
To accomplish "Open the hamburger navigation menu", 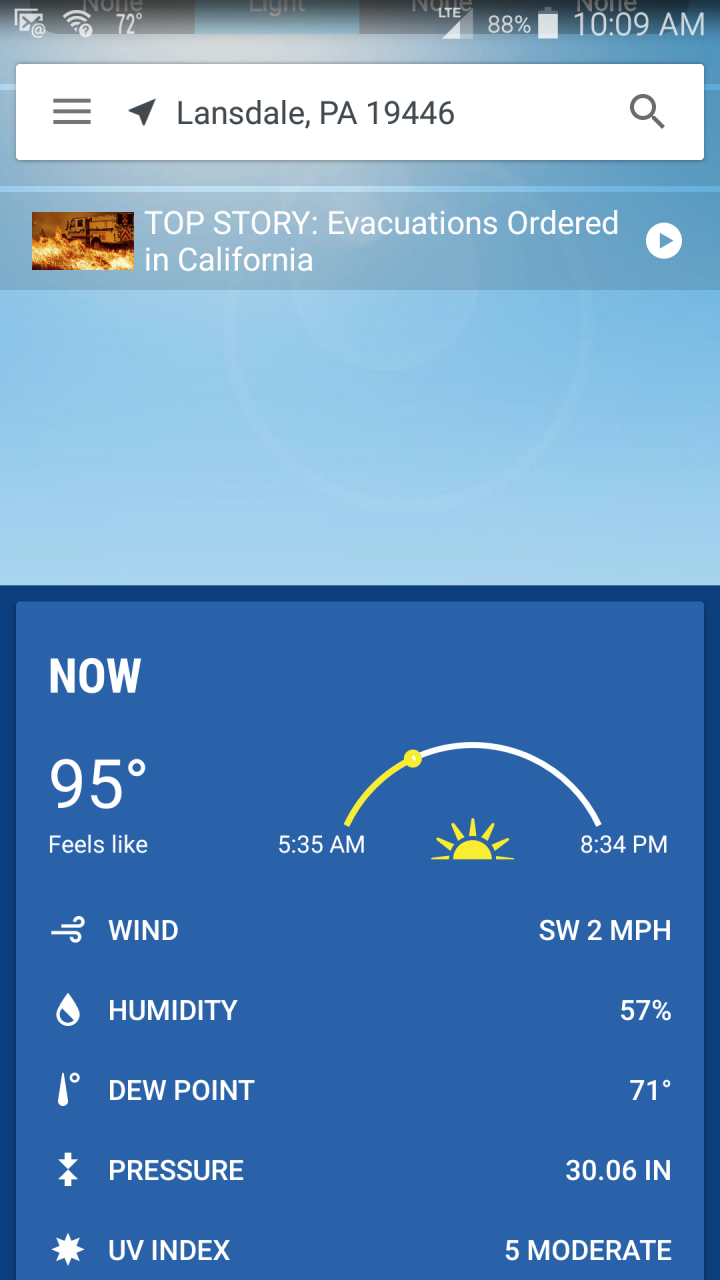I will (x=72, y=112).
